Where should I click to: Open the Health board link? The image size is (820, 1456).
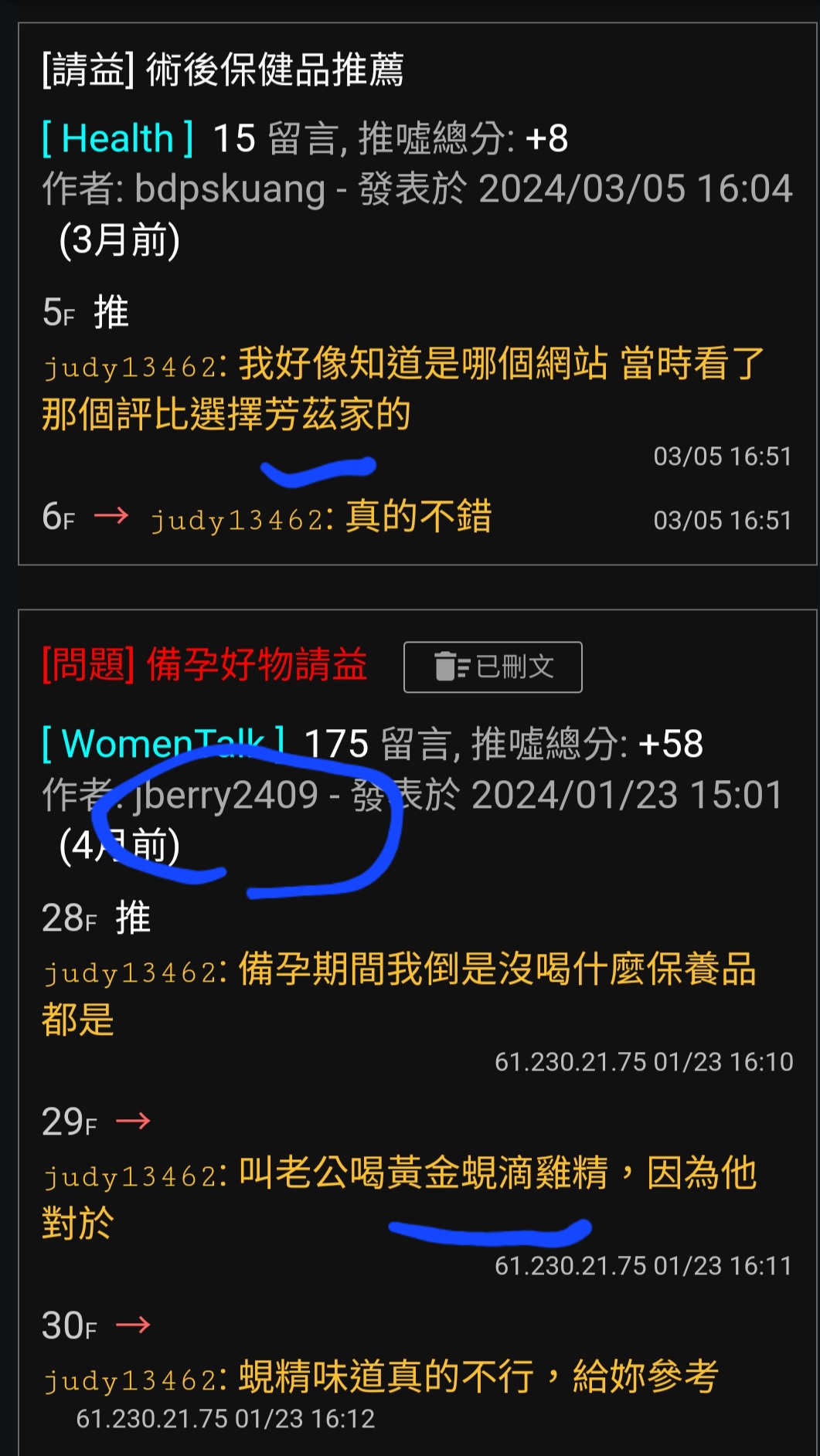coord(117,139)
